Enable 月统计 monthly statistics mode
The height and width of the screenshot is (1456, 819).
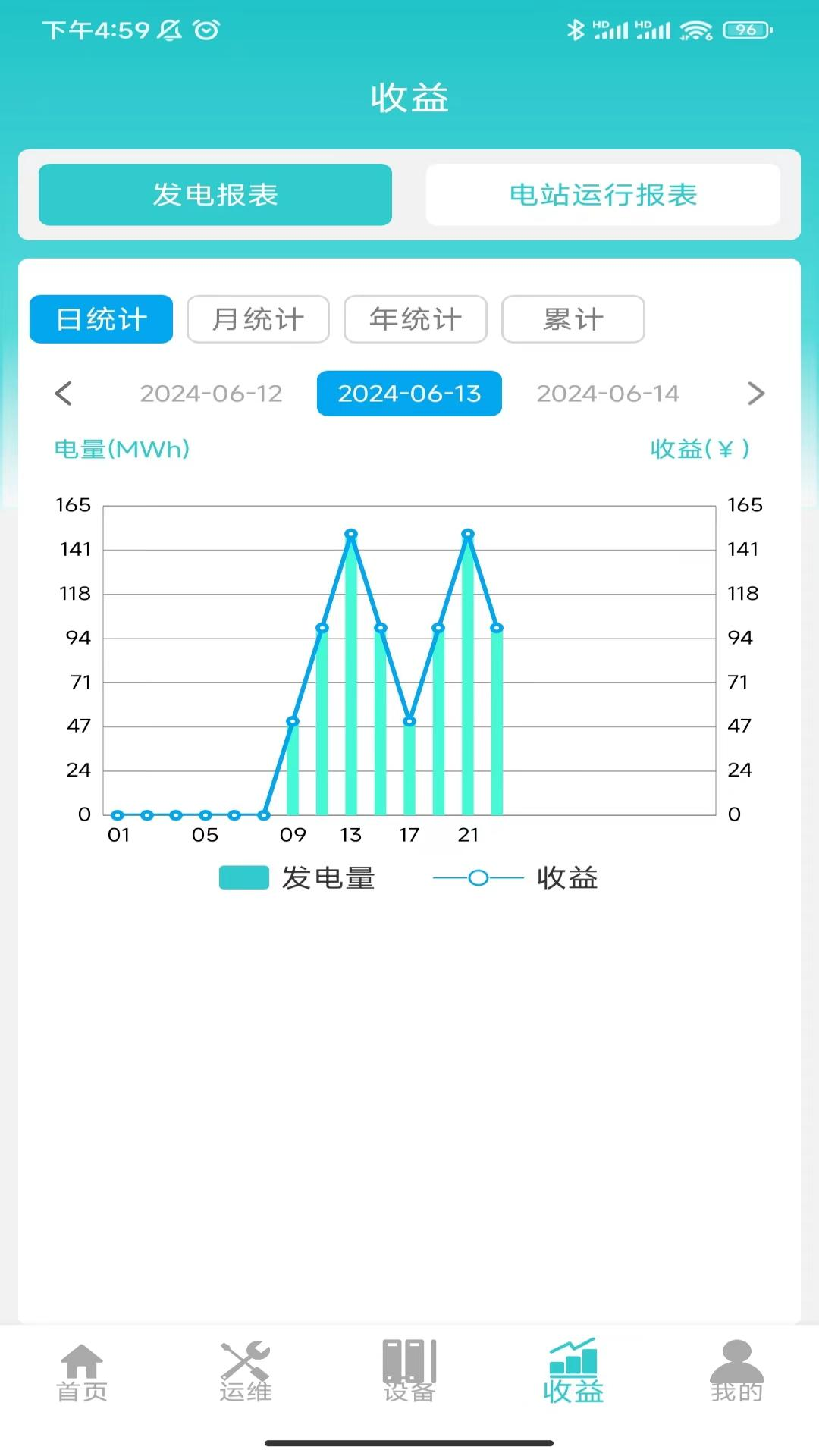pyautogui.click(x=258, y=319)
